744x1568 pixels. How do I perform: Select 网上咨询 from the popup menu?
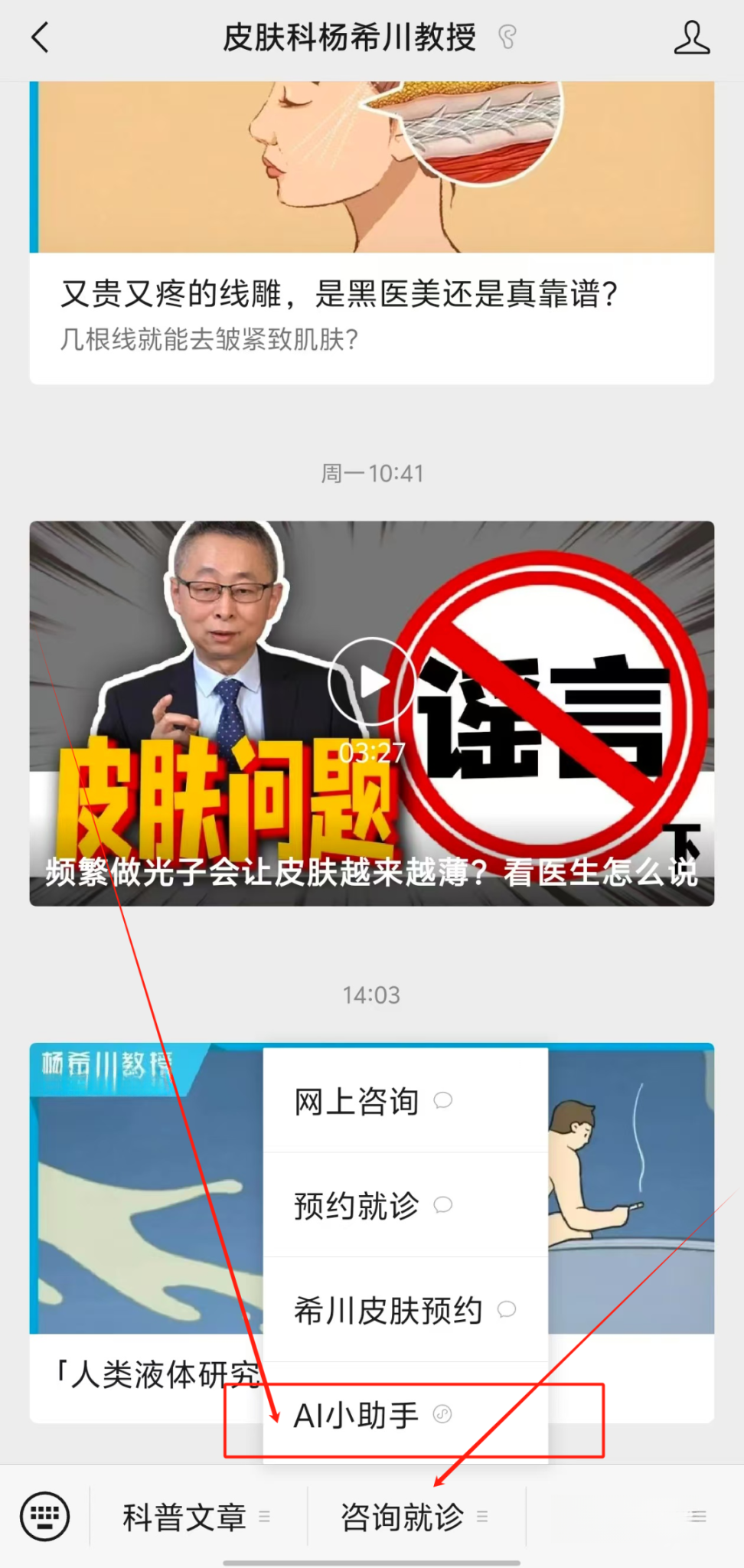(x=406, y=1101)
